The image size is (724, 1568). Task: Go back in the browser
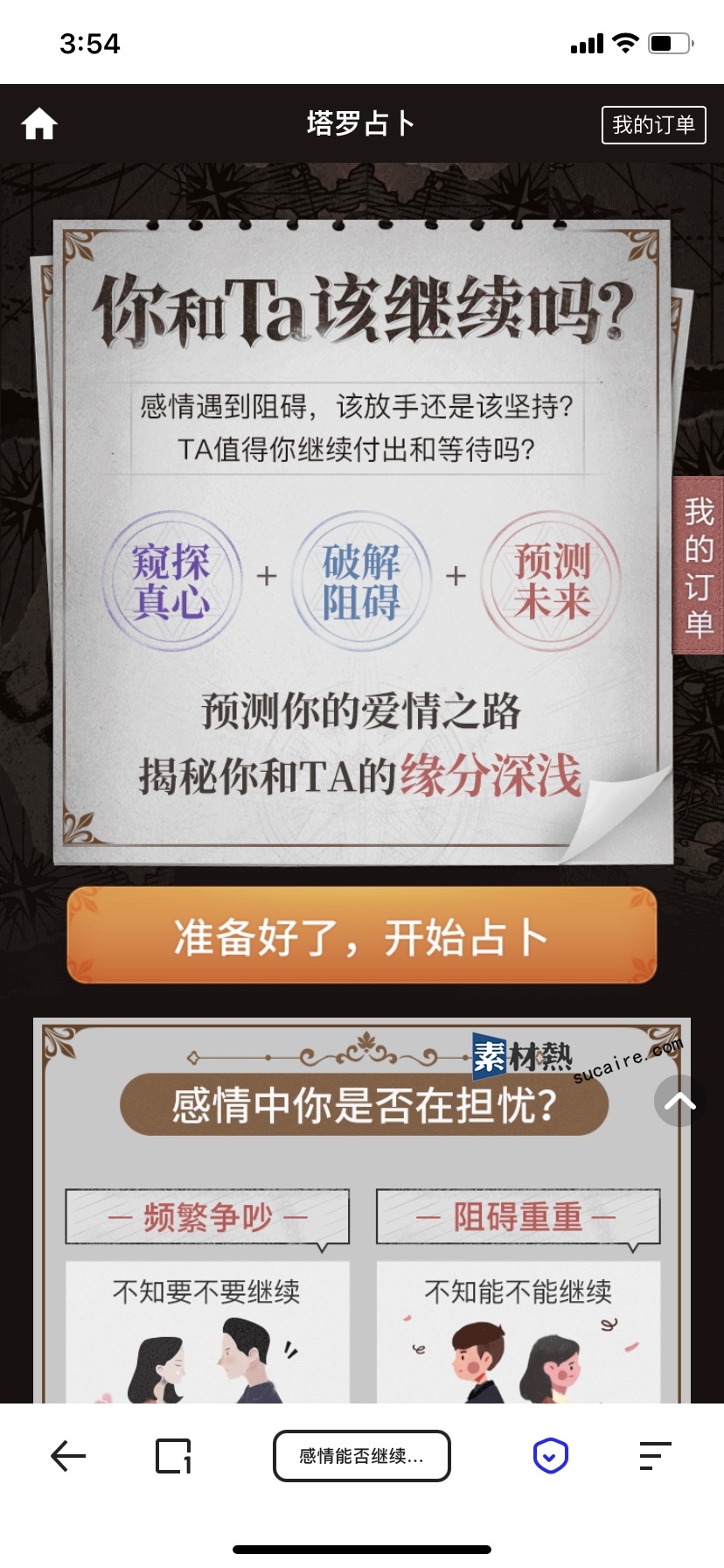(x=68, y=1456)
